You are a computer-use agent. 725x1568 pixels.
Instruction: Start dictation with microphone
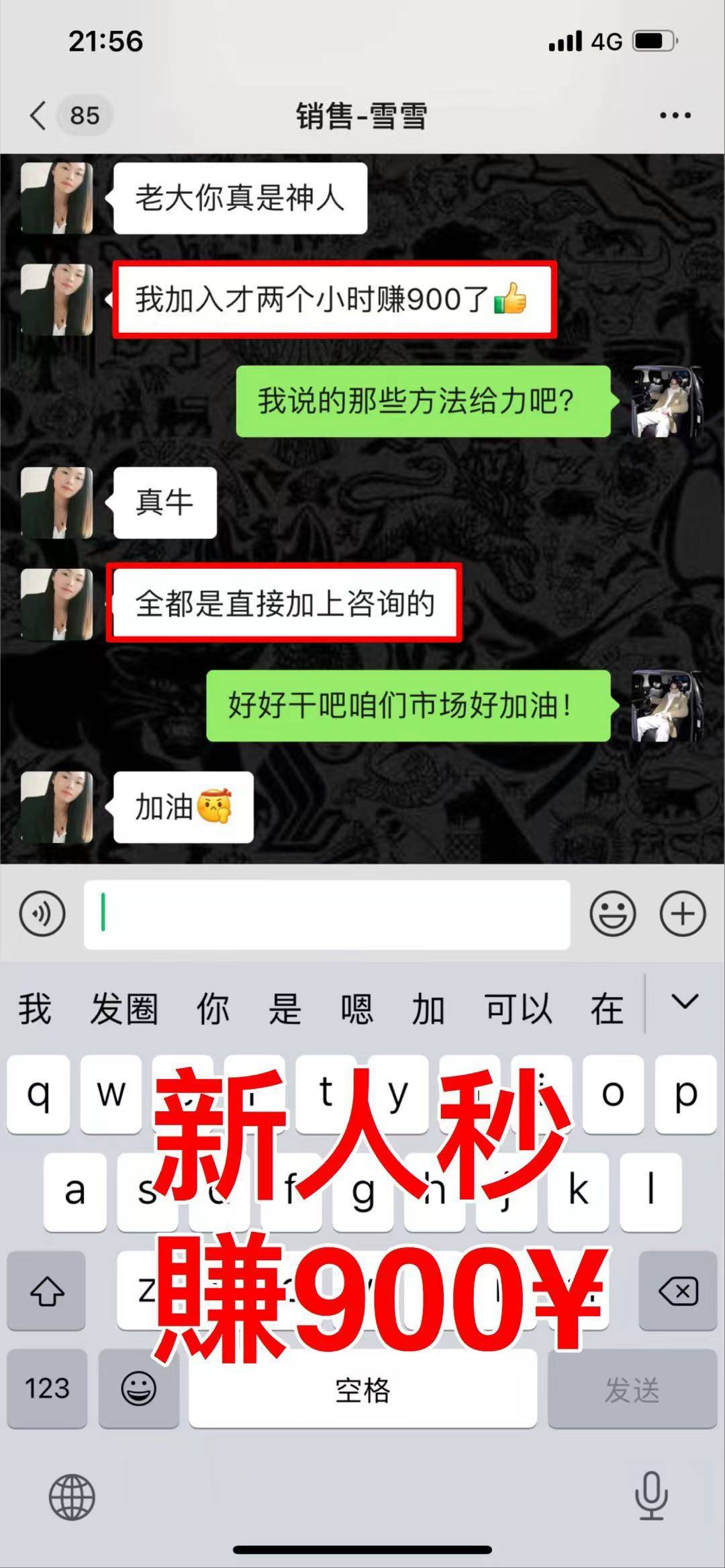click(650, 1496)
